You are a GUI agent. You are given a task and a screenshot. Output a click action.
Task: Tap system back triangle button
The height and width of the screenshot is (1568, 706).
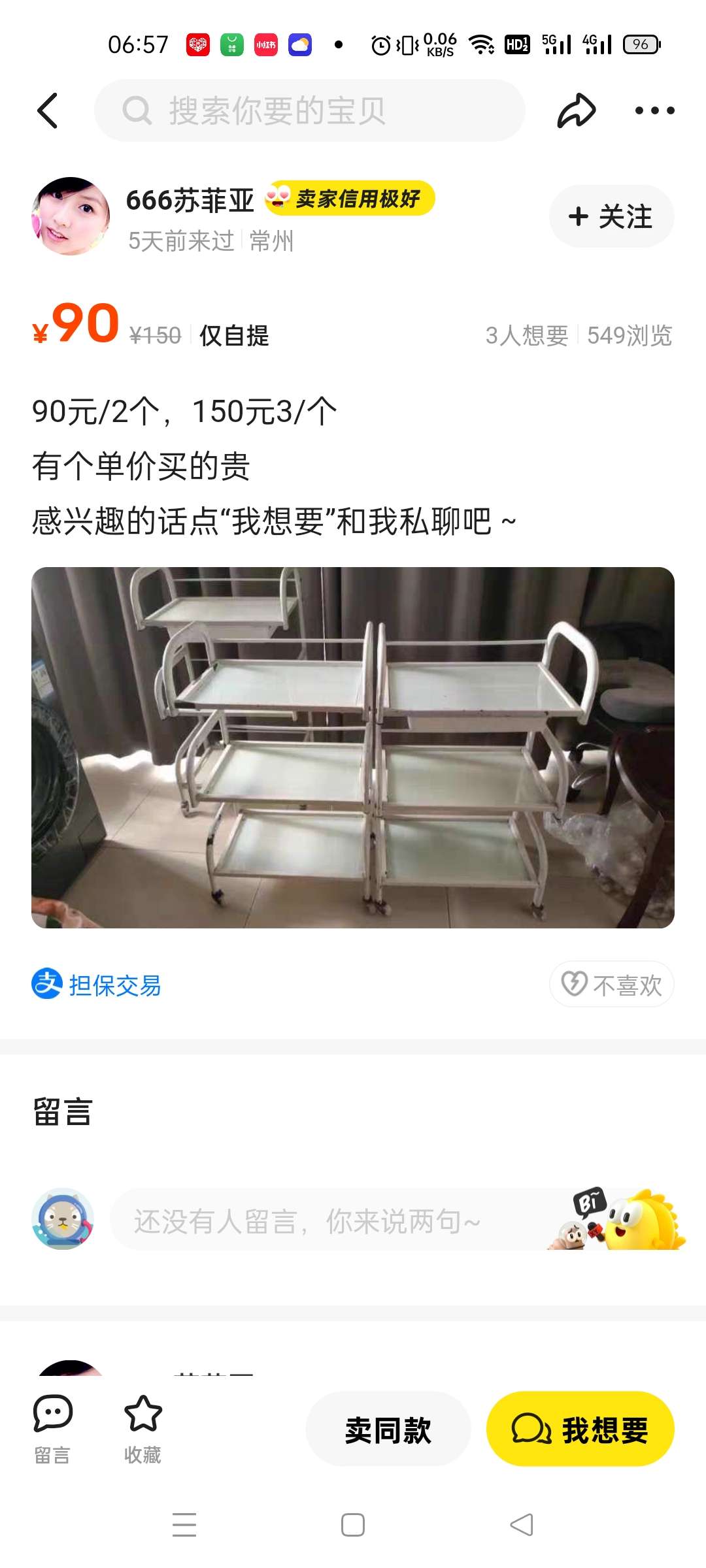[522, 1525]
